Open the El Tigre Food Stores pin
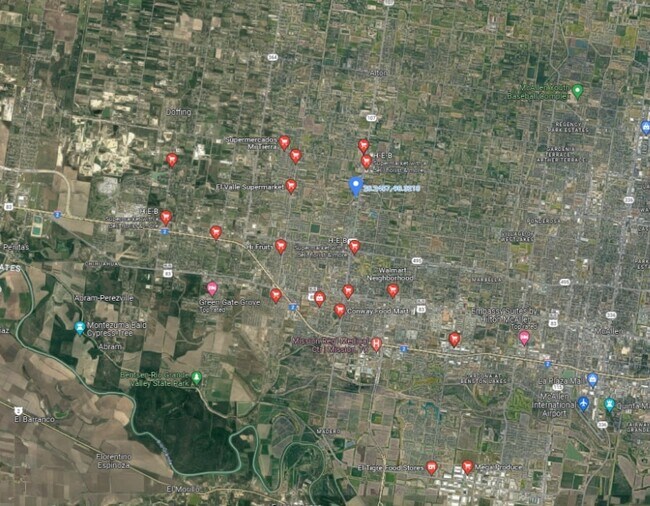Screen dimensions: 650x506 (x=431, y=467)
